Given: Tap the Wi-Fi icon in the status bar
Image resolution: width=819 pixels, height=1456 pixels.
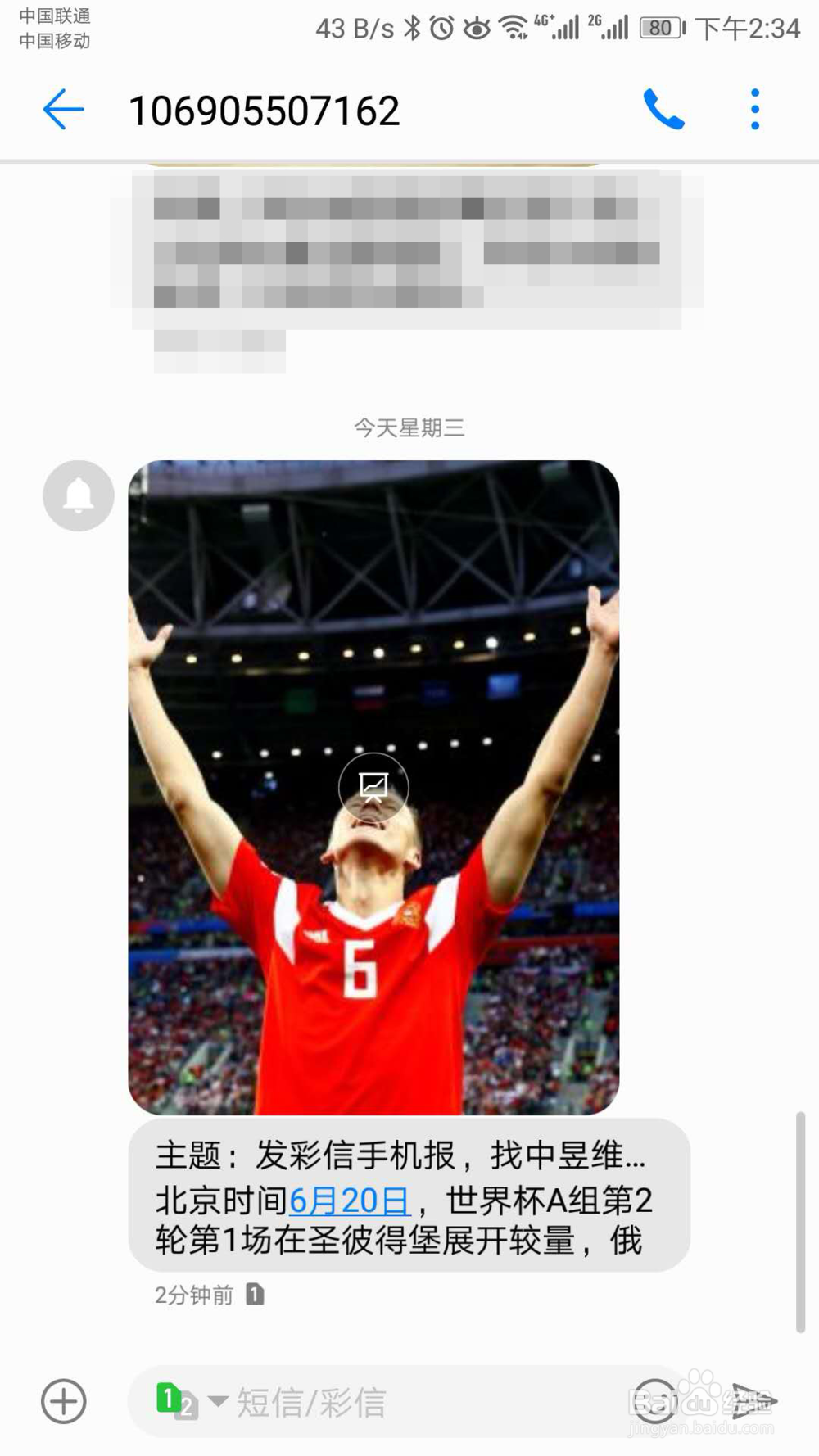Looking at the screenshot, I should (x=514, y=26).
